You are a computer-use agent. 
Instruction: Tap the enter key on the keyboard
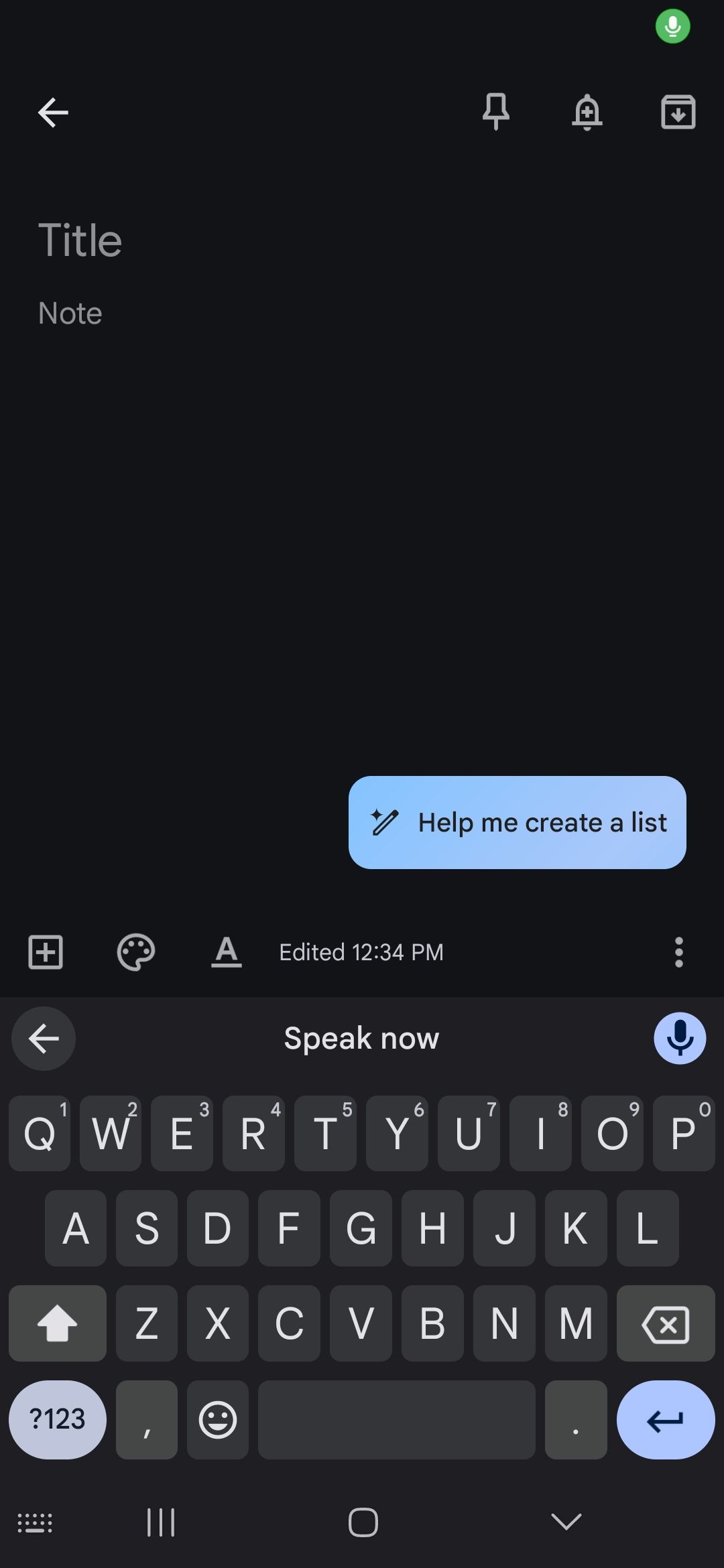665,1419
